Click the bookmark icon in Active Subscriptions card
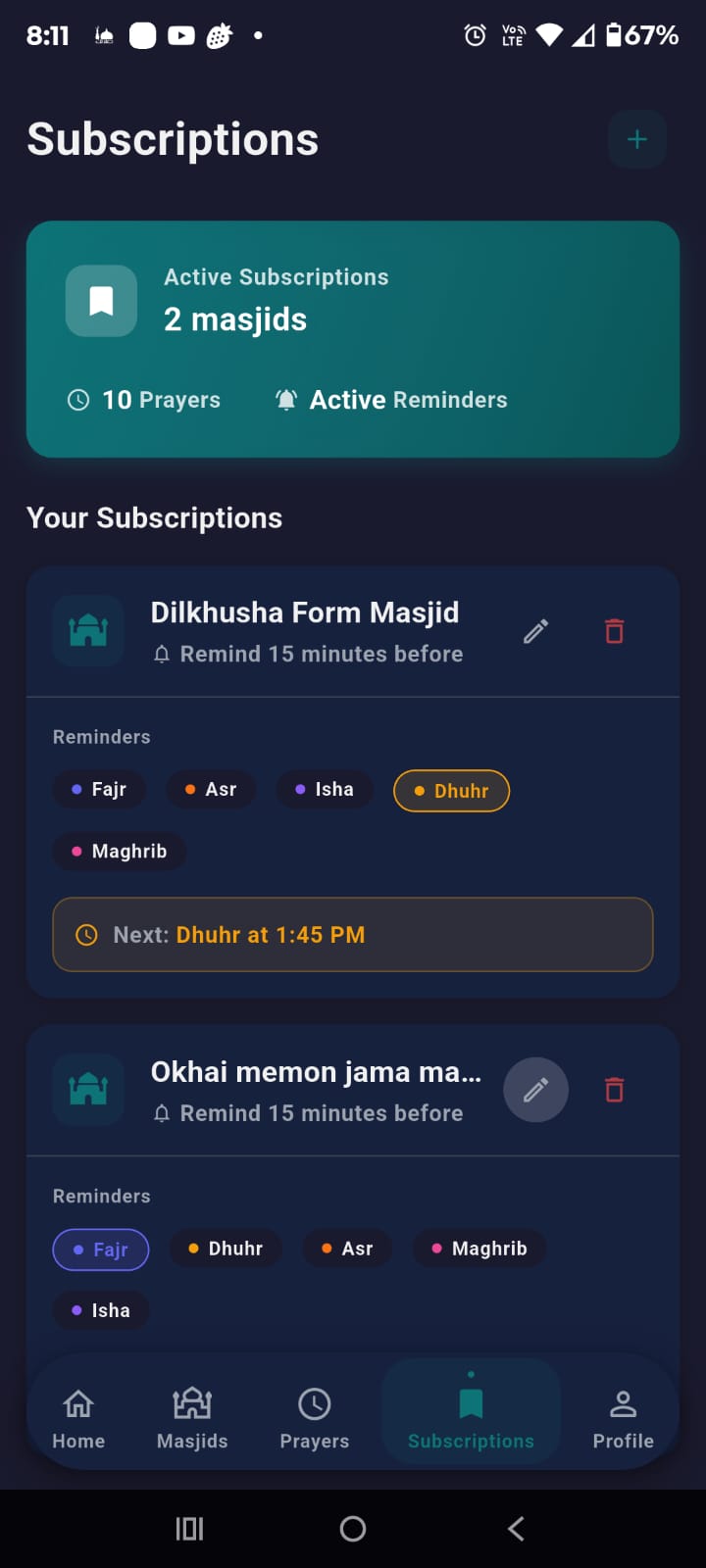Screen dimensions: 706x1568 [x=100, y=301]
